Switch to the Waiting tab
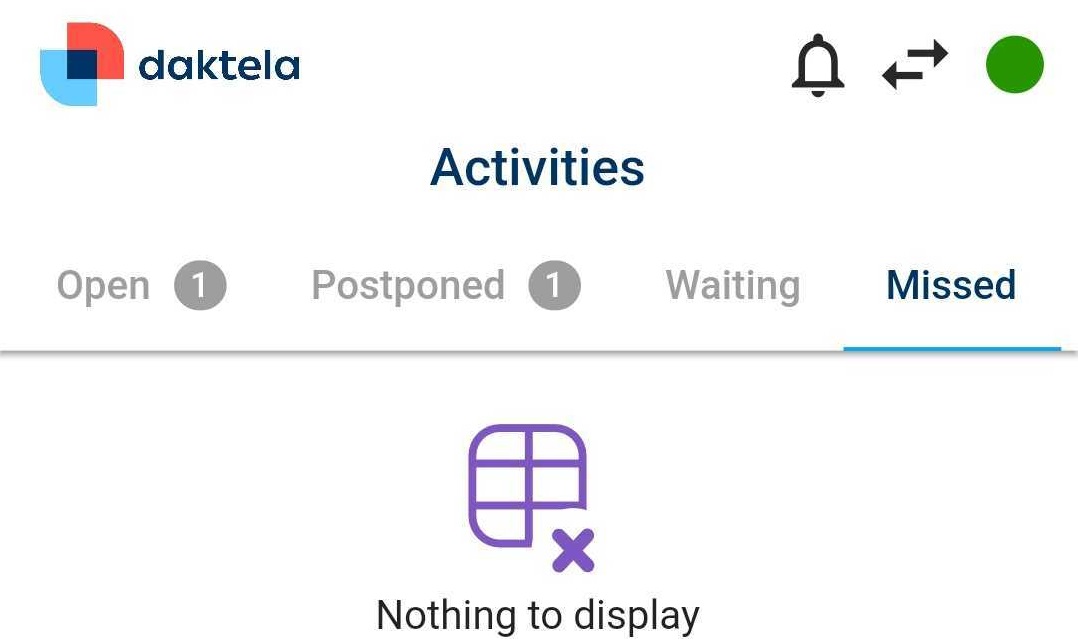Viewport: 1078px width, 644px height. pos(733,286)
